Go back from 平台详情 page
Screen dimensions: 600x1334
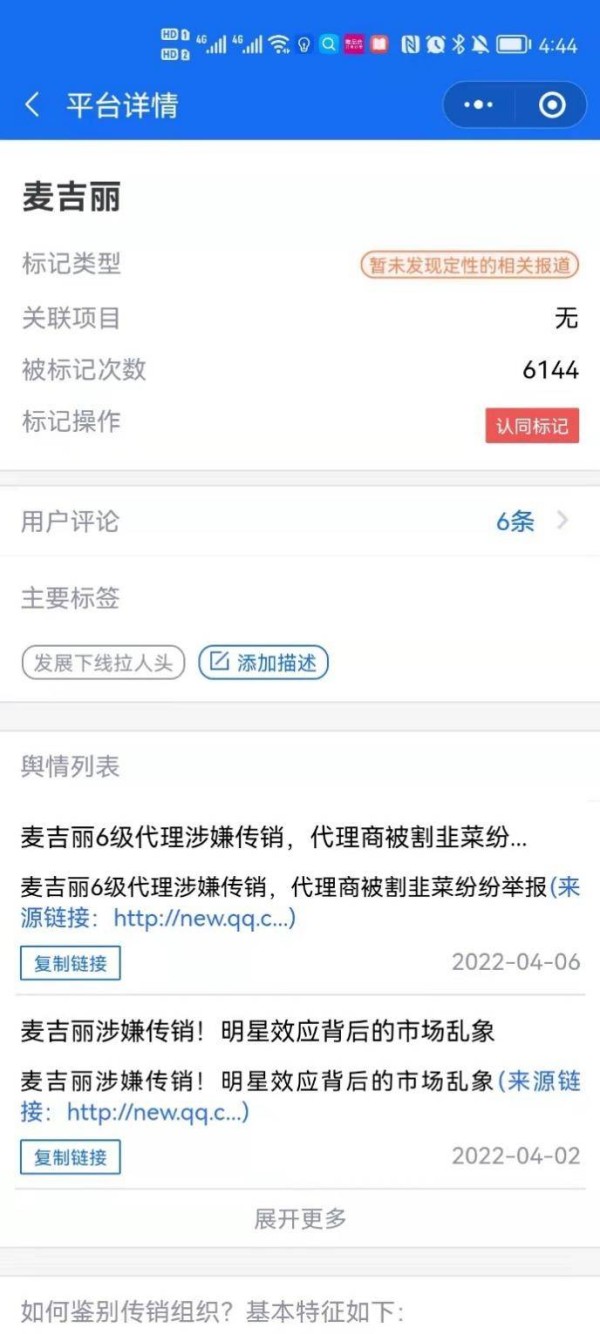click(33, 105)
